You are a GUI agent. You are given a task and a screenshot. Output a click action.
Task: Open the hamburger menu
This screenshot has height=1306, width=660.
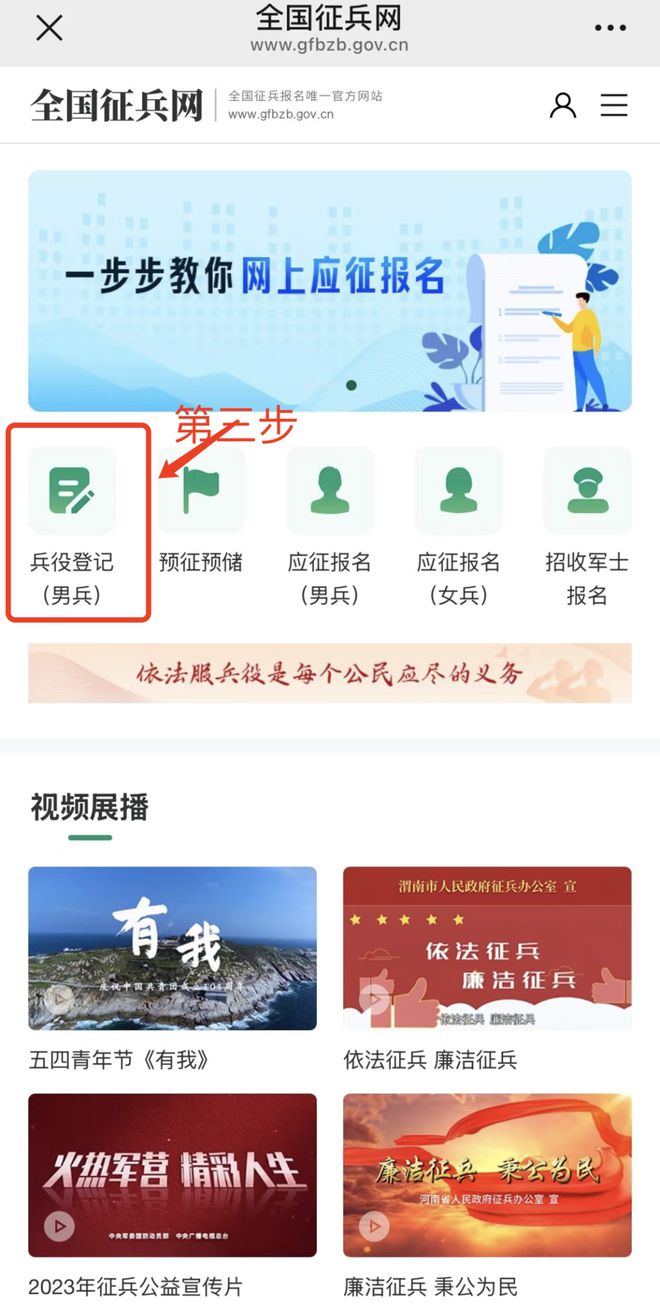point(614,105)
